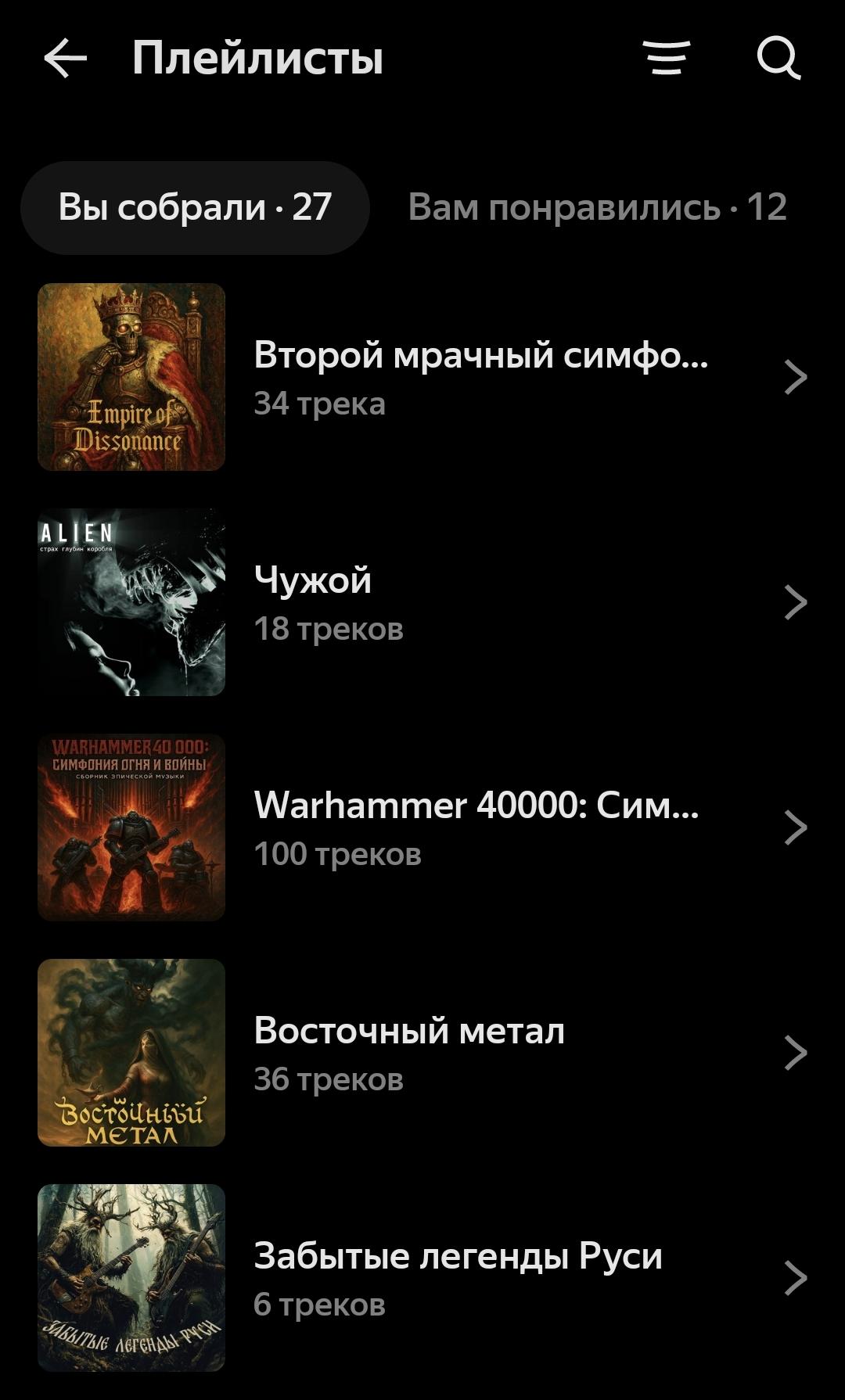The height and width of the screenshot is (1400, 845).
Task: Select the "Вы собрали · 27" tab
Action: click(195, 208)
